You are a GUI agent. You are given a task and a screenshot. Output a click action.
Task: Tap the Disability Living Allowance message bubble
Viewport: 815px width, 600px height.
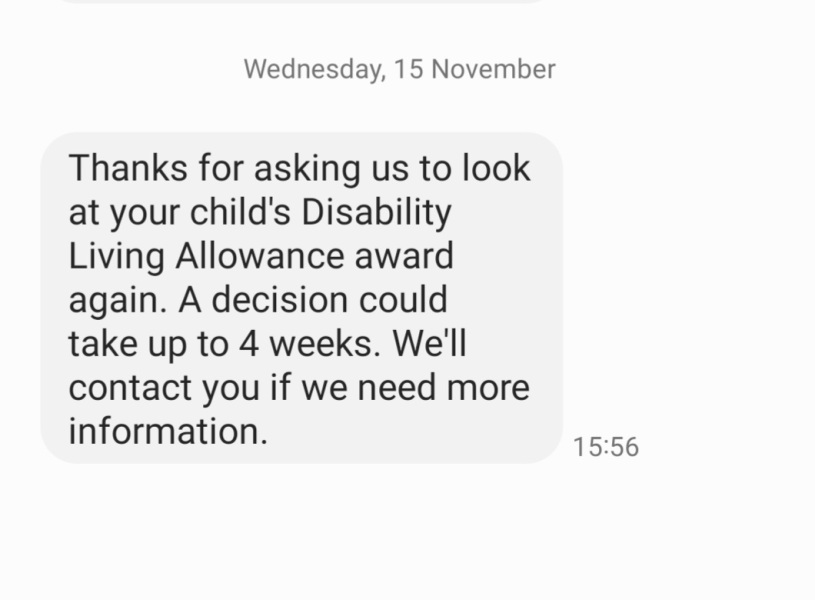pyautogui.click(x=300, y=298)
